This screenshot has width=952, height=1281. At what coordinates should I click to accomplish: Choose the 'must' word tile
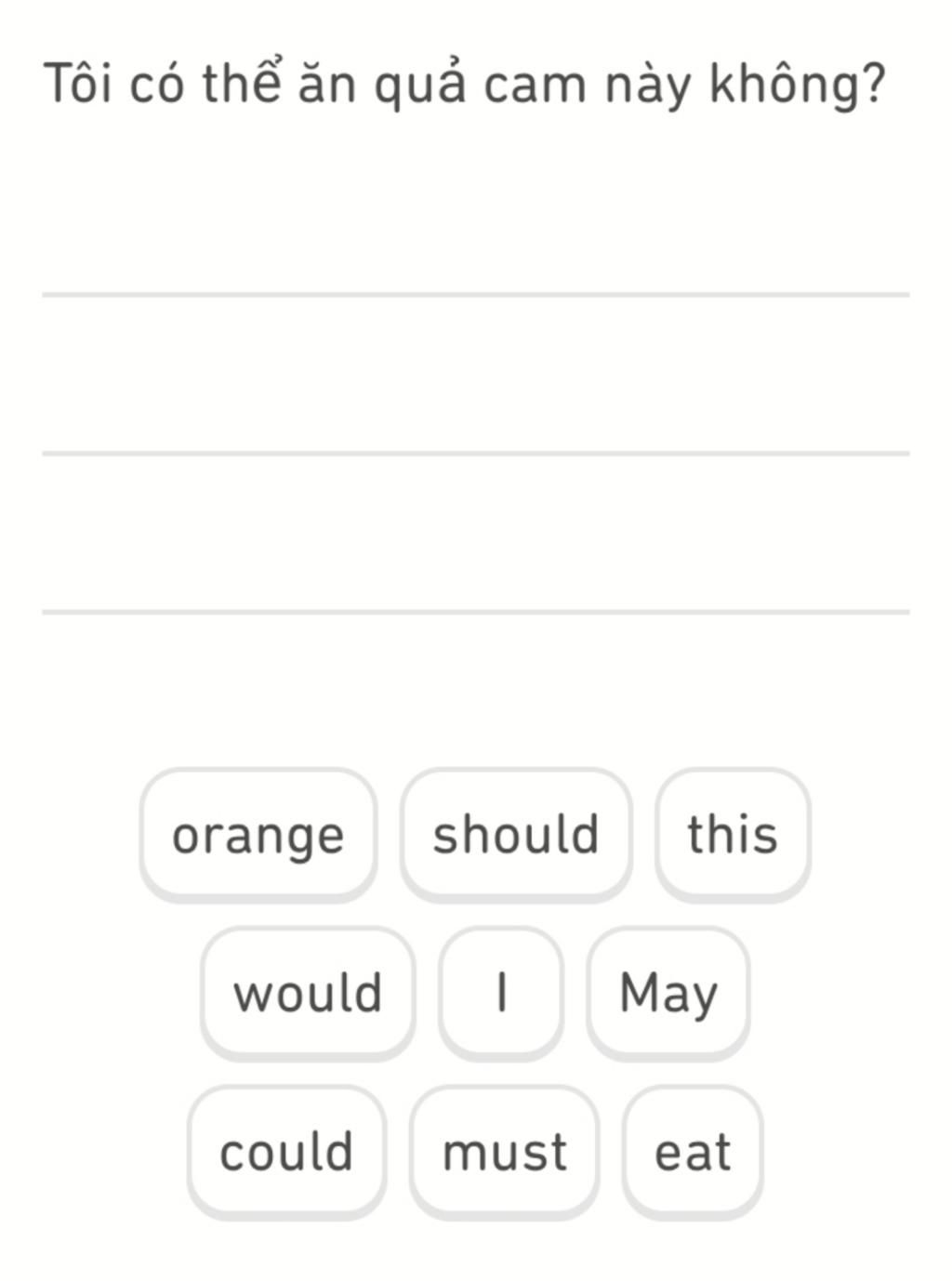pos(504,1152)
